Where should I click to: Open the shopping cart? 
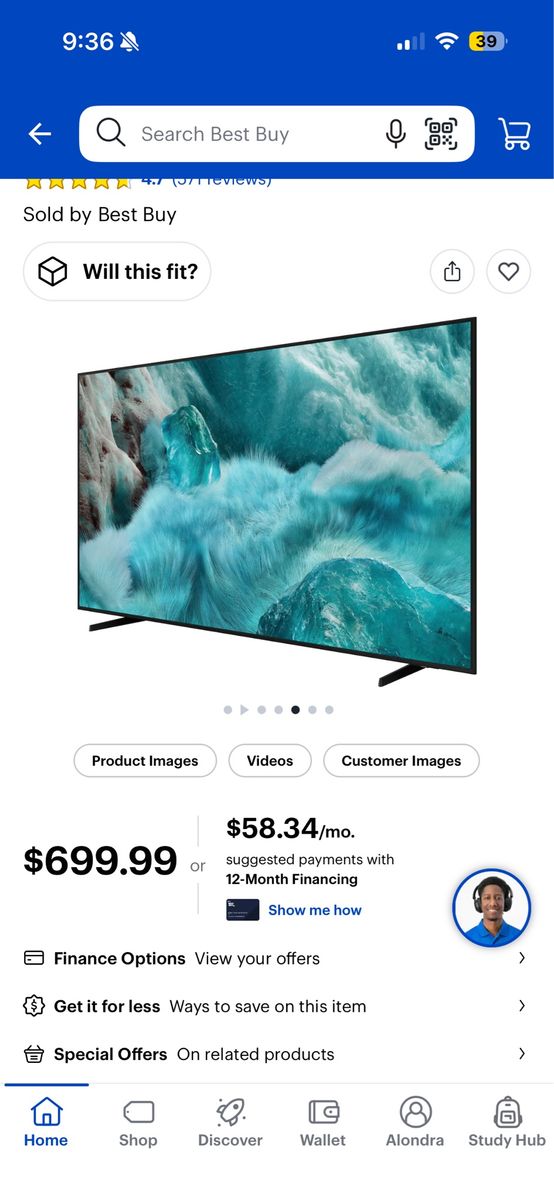515,134
